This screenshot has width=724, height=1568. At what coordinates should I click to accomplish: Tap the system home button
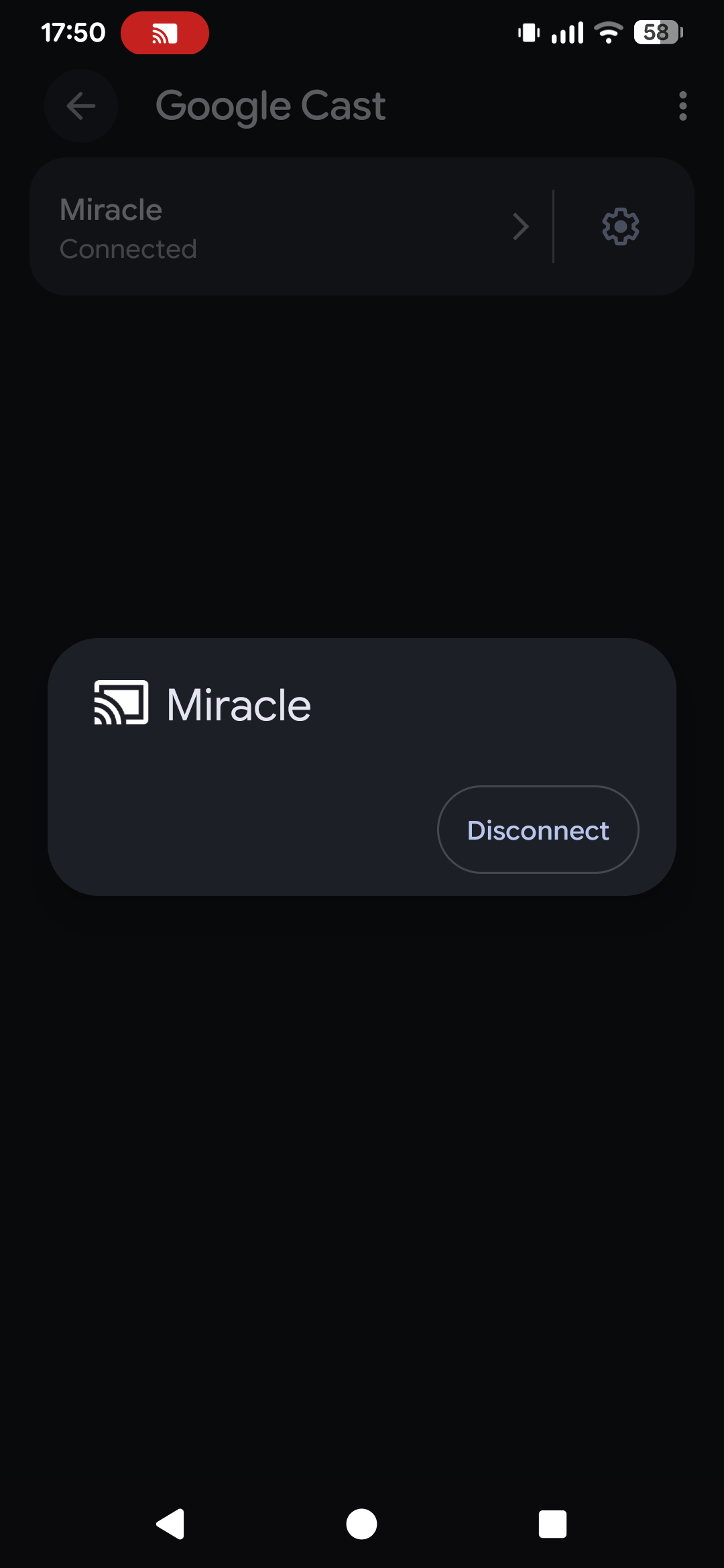361,1524
